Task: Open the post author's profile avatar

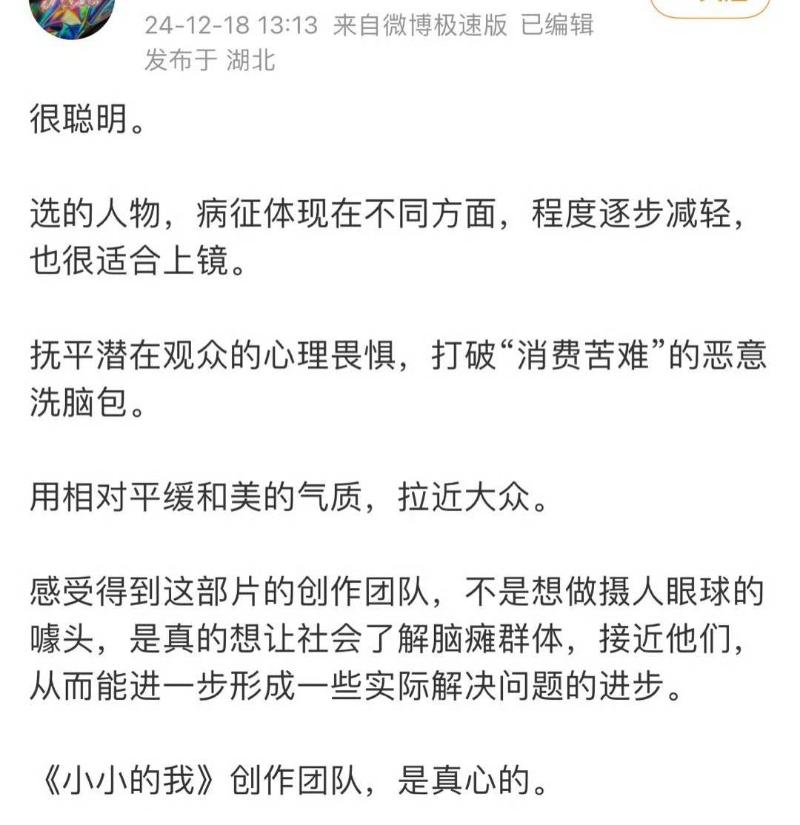Action: [x=74, y=14]
